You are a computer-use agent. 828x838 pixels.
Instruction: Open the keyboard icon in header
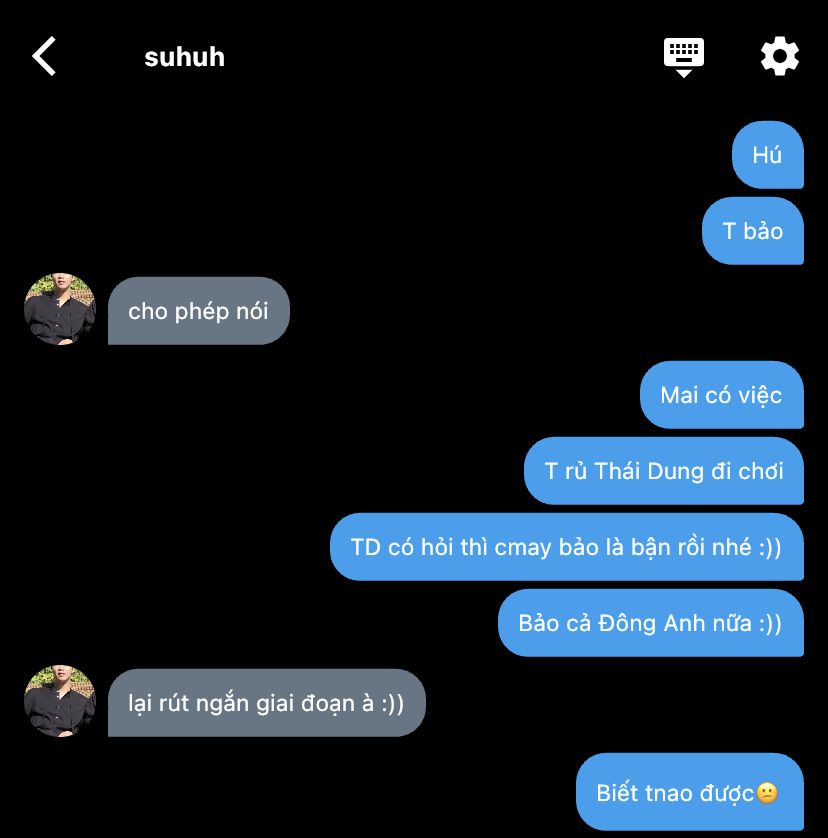coord(684,55)
